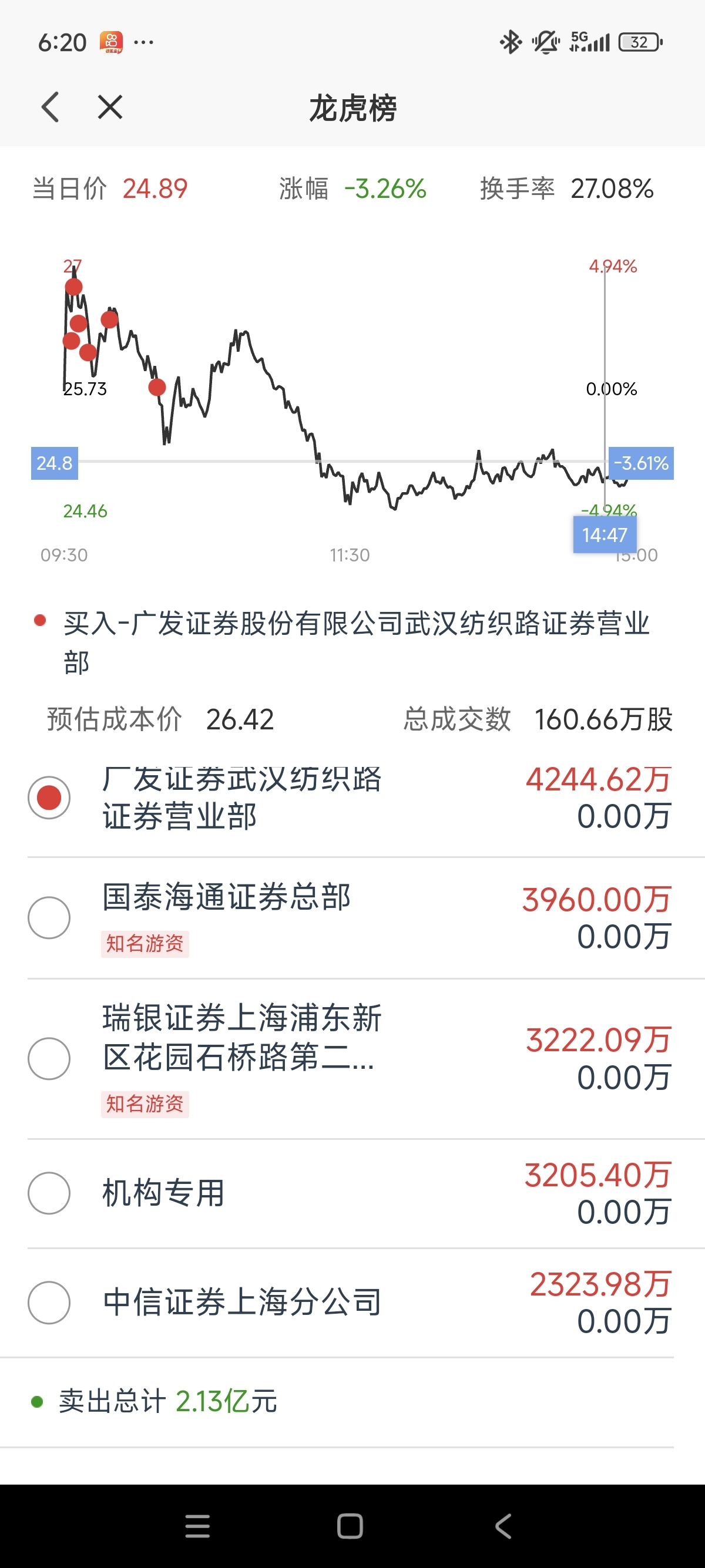Select 瑞银证券上海浦东新区花园石桥路 radio button
The width and height of the screenshot is (705, 1568).
pos(49,1058)
